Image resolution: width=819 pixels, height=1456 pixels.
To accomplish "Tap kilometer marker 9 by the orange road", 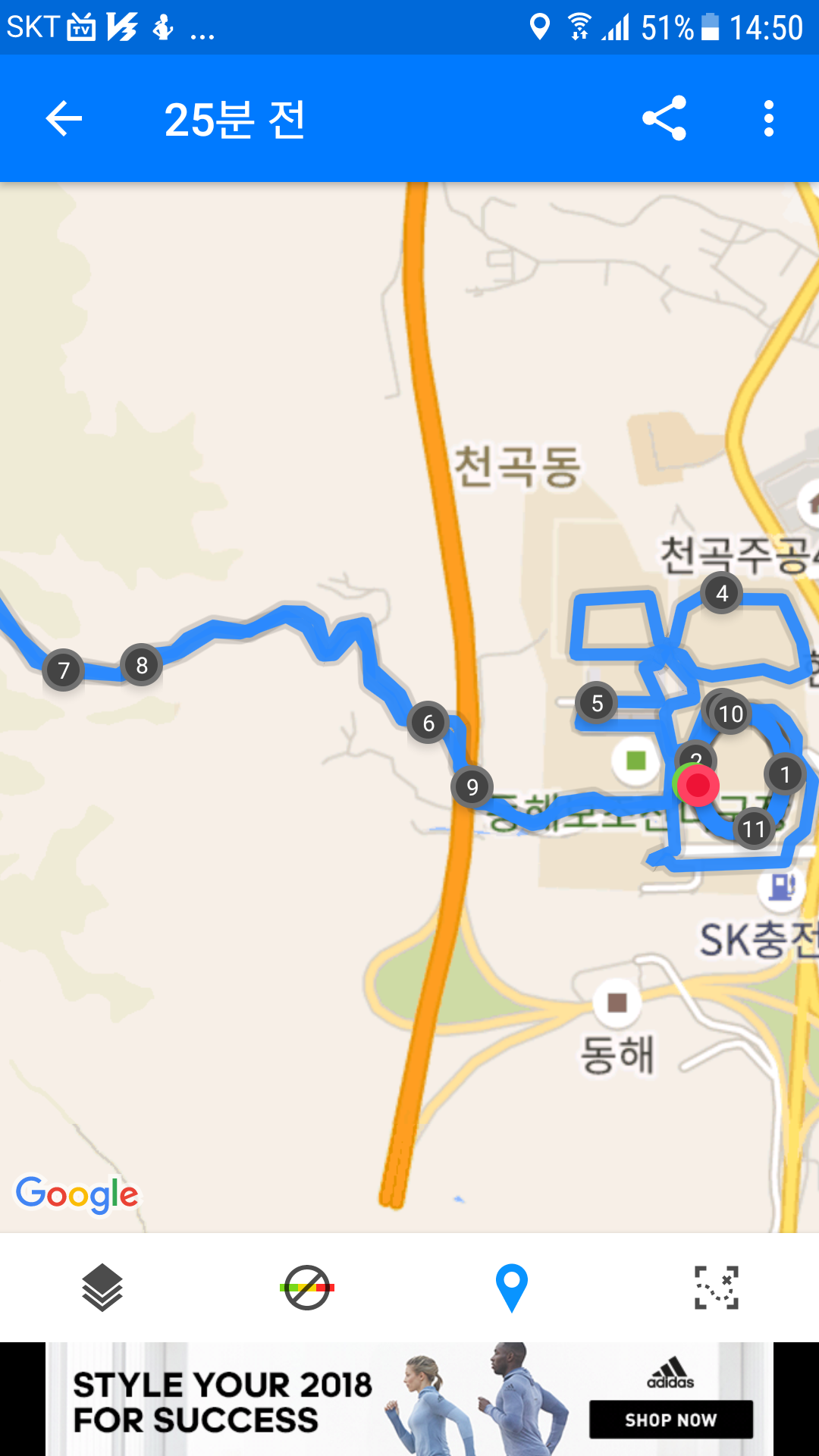I will pyautogui.click(x=472, y=787).
